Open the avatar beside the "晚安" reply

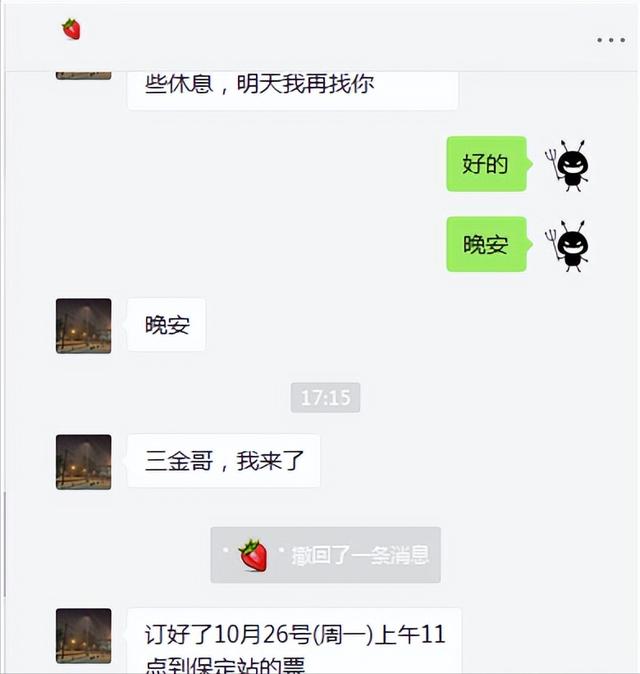[83, 325]
